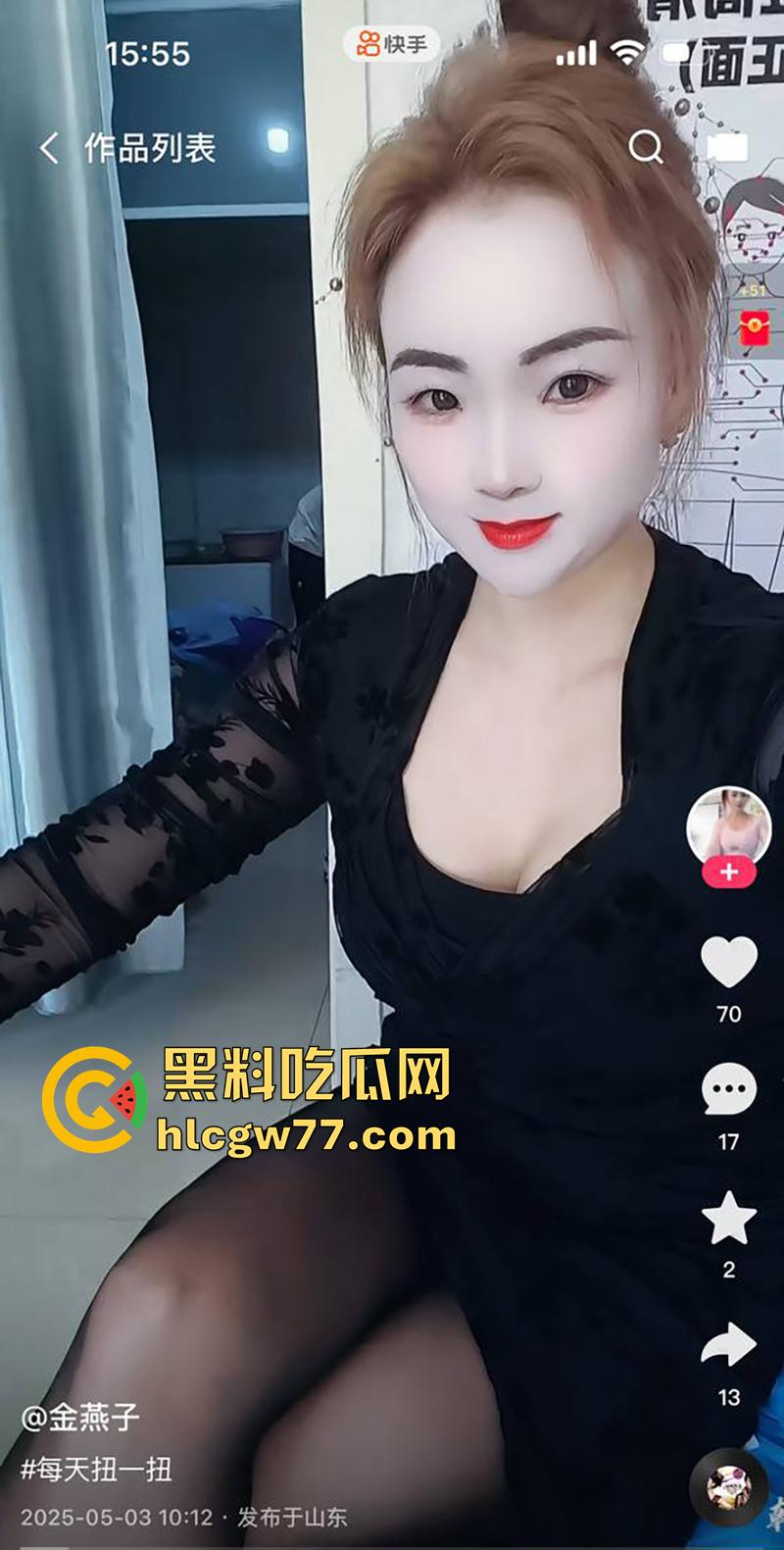Open the #每天扭一扭 hashtag
Screen dimensions: 784x1550
(98, 1470)
